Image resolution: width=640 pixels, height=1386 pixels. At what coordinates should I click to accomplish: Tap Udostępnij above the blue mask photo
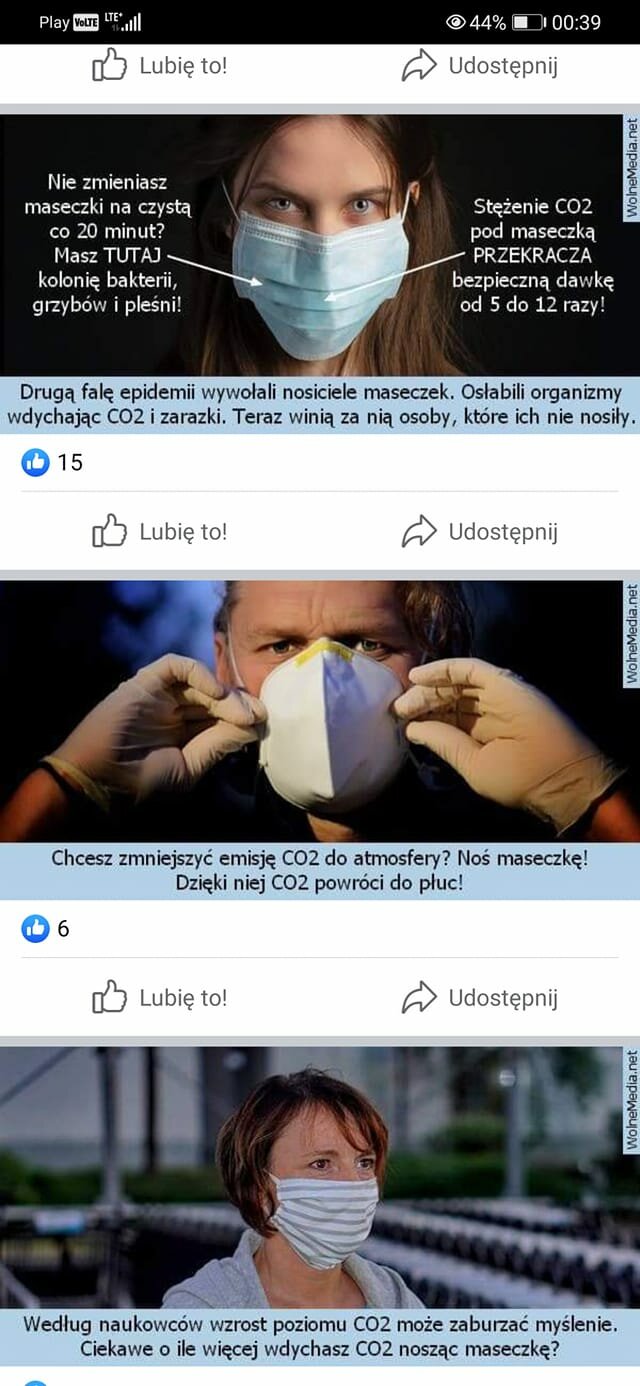pyautogui.click(x=480, y=67)
